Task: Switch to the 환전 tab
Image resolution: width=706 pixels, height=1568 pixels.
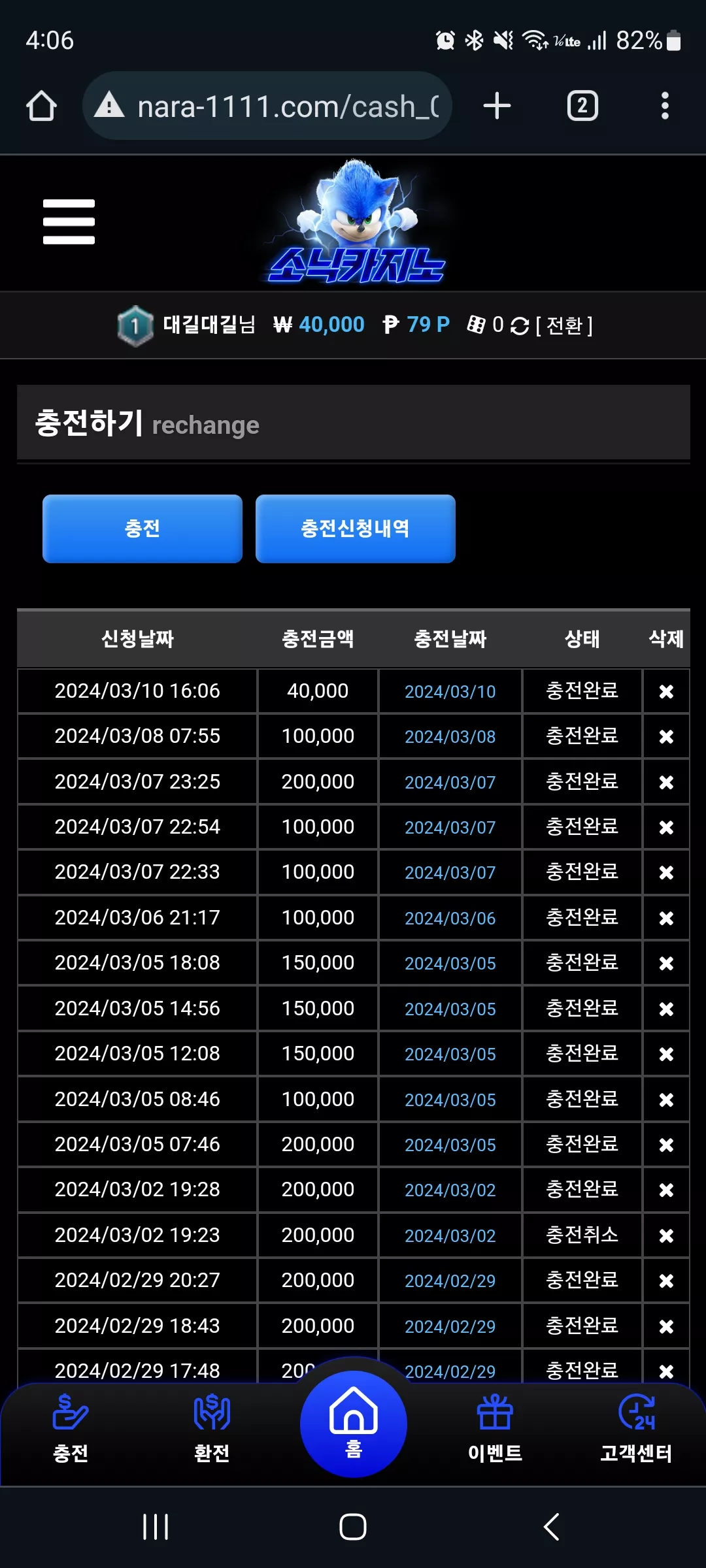Action: pyautogui.click(x=212, y=1429)
